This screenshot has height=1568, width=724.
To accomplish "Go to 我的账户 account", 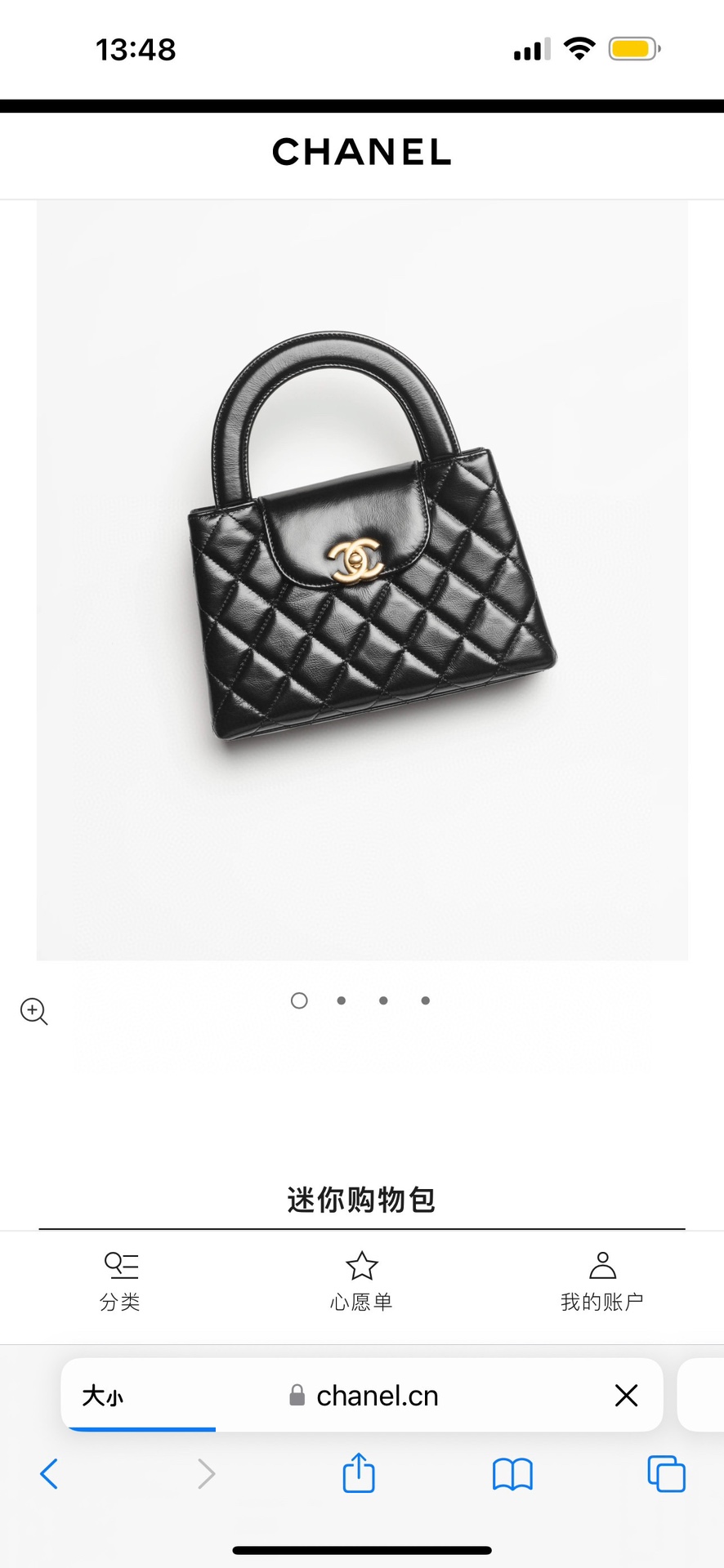I will pos(602,1281).
